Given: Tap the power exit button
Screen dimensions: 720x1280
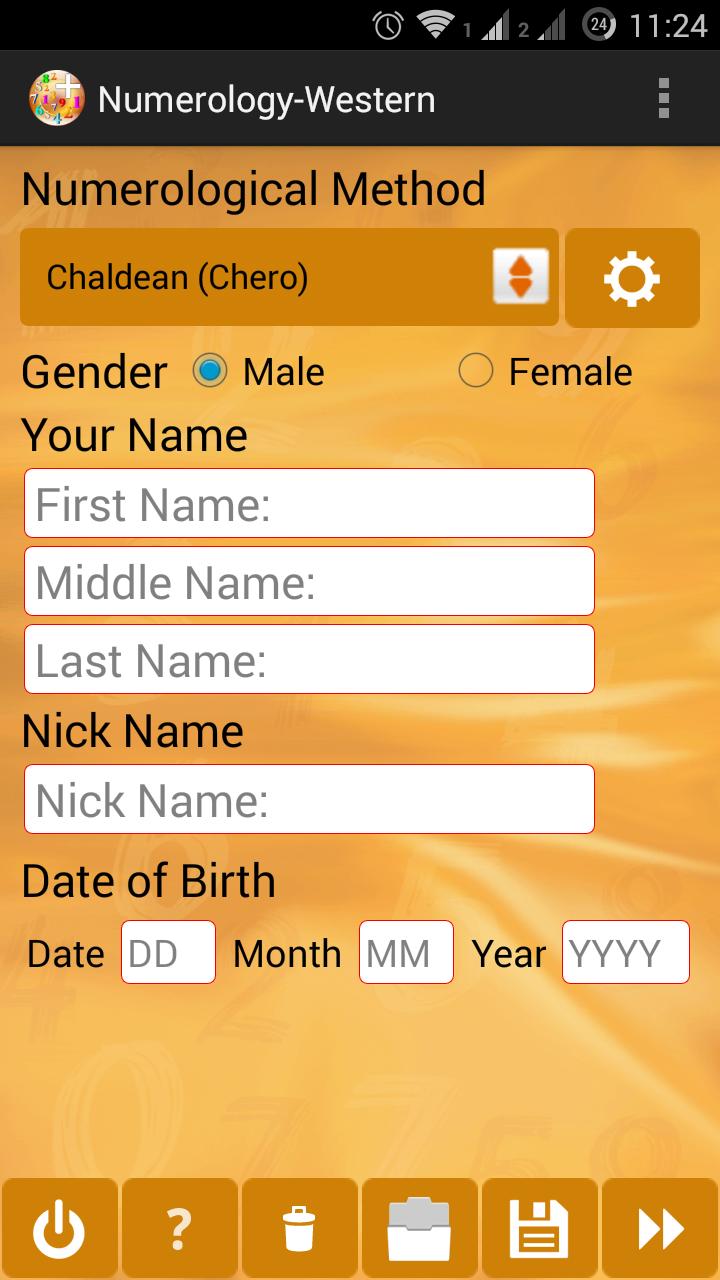Looking at the screenshot, I should click(x=60, y=1229).
